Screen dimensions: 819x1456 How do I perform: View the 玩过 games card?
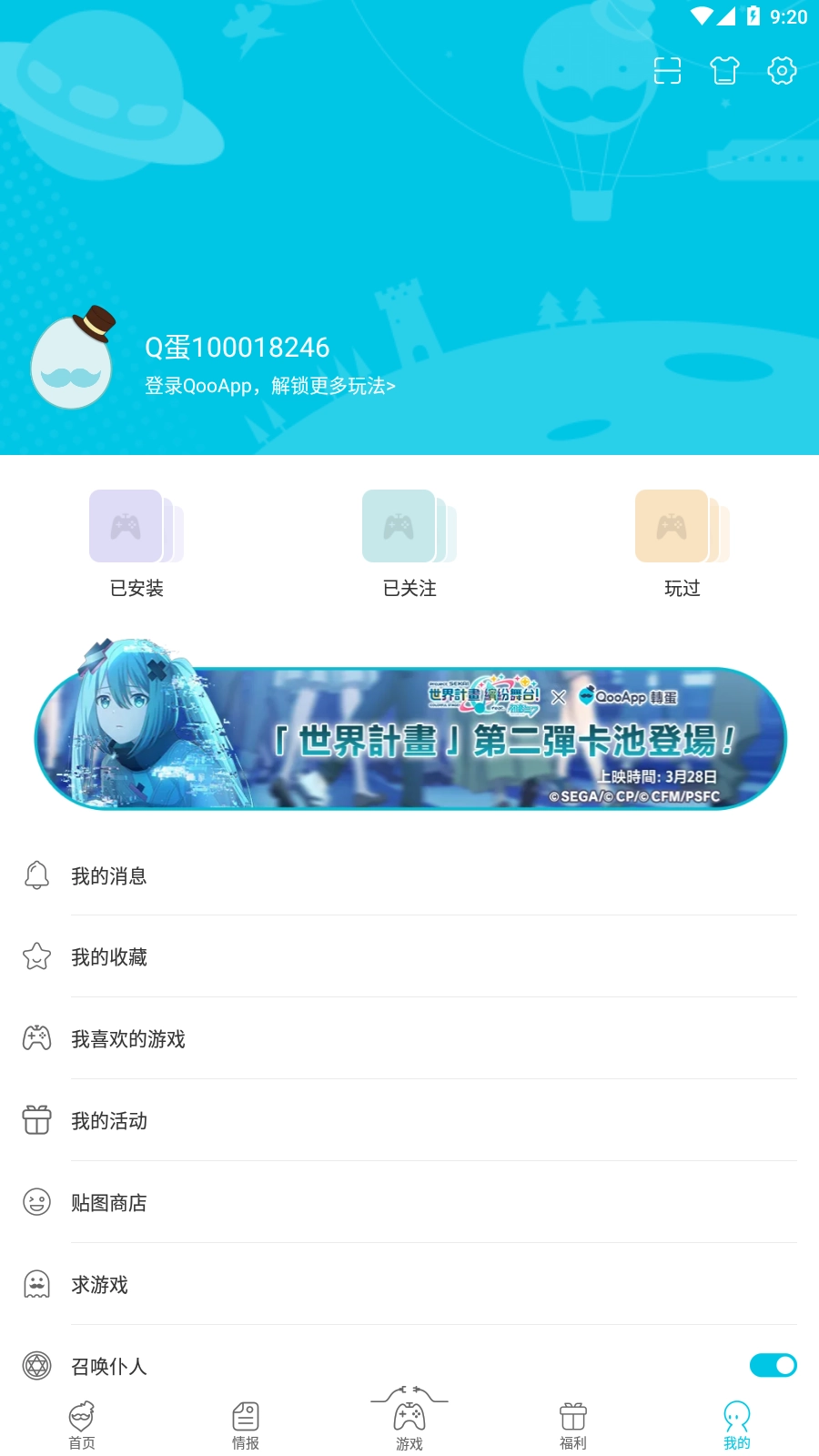click(x=683, y=541)
